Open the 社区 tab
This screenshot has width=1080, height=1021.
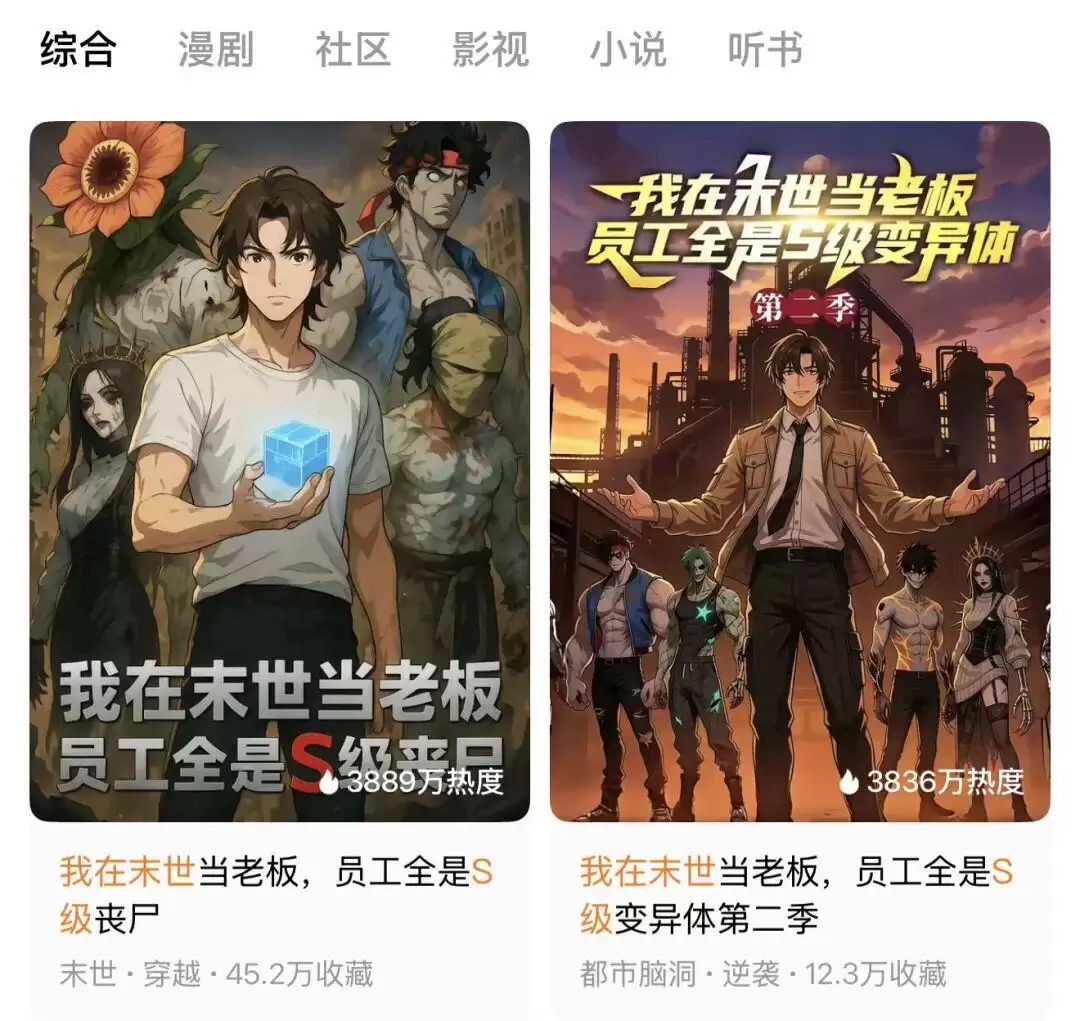pyautogui.click(x=353, y=49)
